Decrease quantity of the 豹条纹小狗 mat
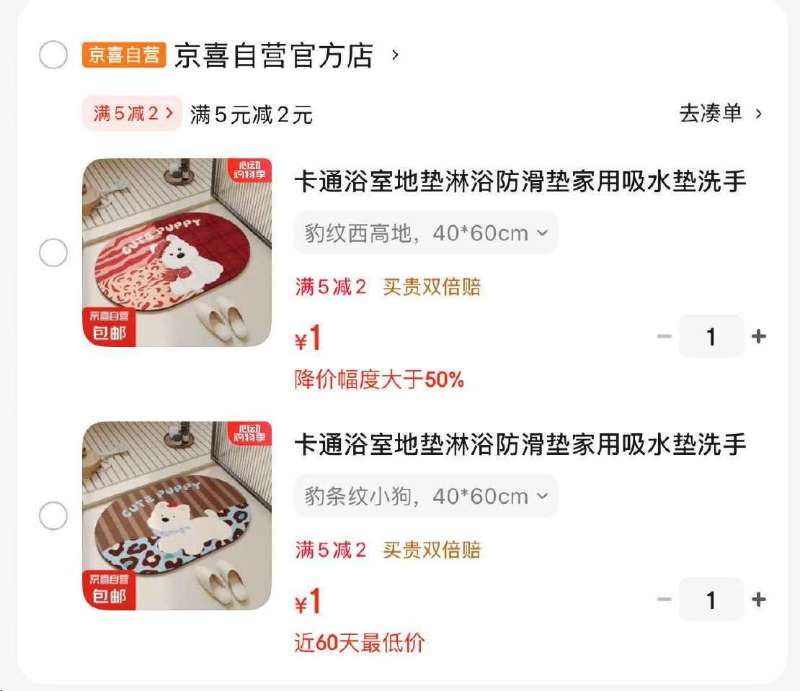This screenshot has width=800, height=691. click(664, 600)
